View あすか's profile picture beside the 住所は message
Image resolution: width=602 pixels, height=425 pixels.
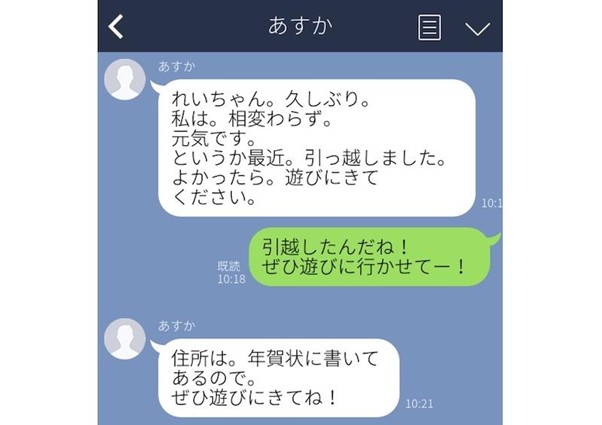(x=127, y=340)
